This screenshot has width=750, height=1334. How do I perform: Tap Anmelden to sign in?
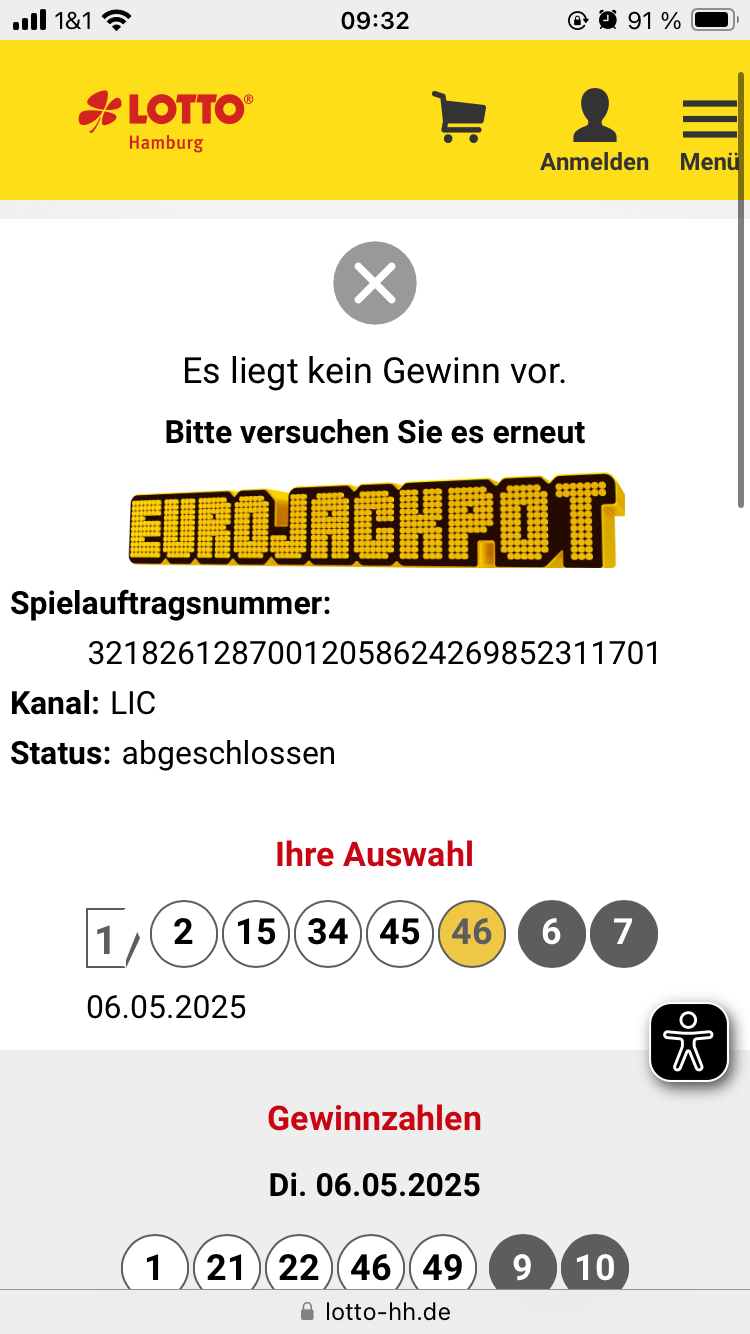pos(594,130)
